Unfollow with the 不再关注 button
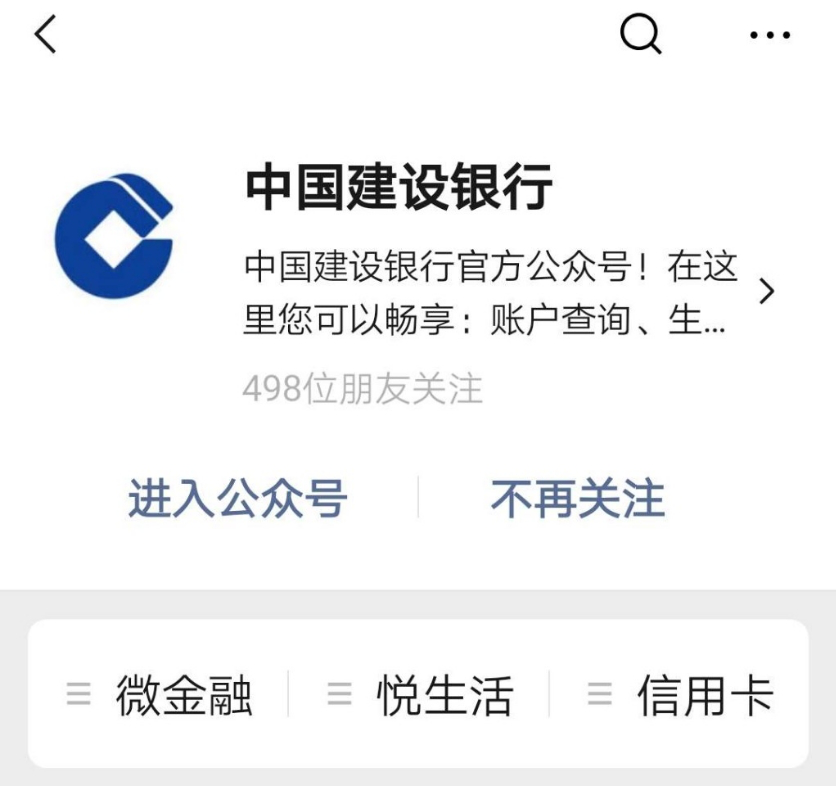836x786 pixels. [x=577, y=498]
